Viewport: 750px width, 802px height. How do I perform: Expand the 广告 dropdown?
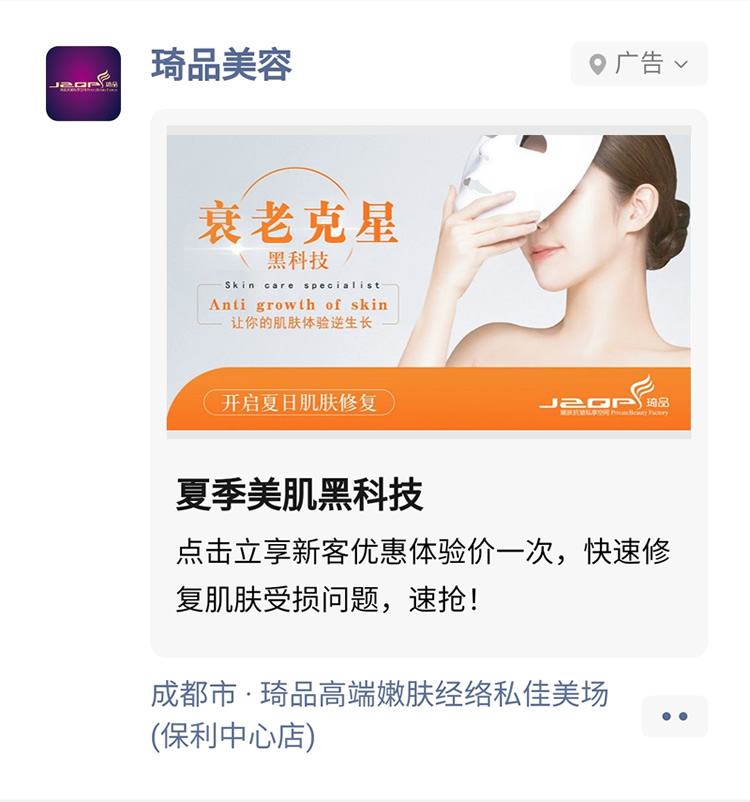point(639,64)
